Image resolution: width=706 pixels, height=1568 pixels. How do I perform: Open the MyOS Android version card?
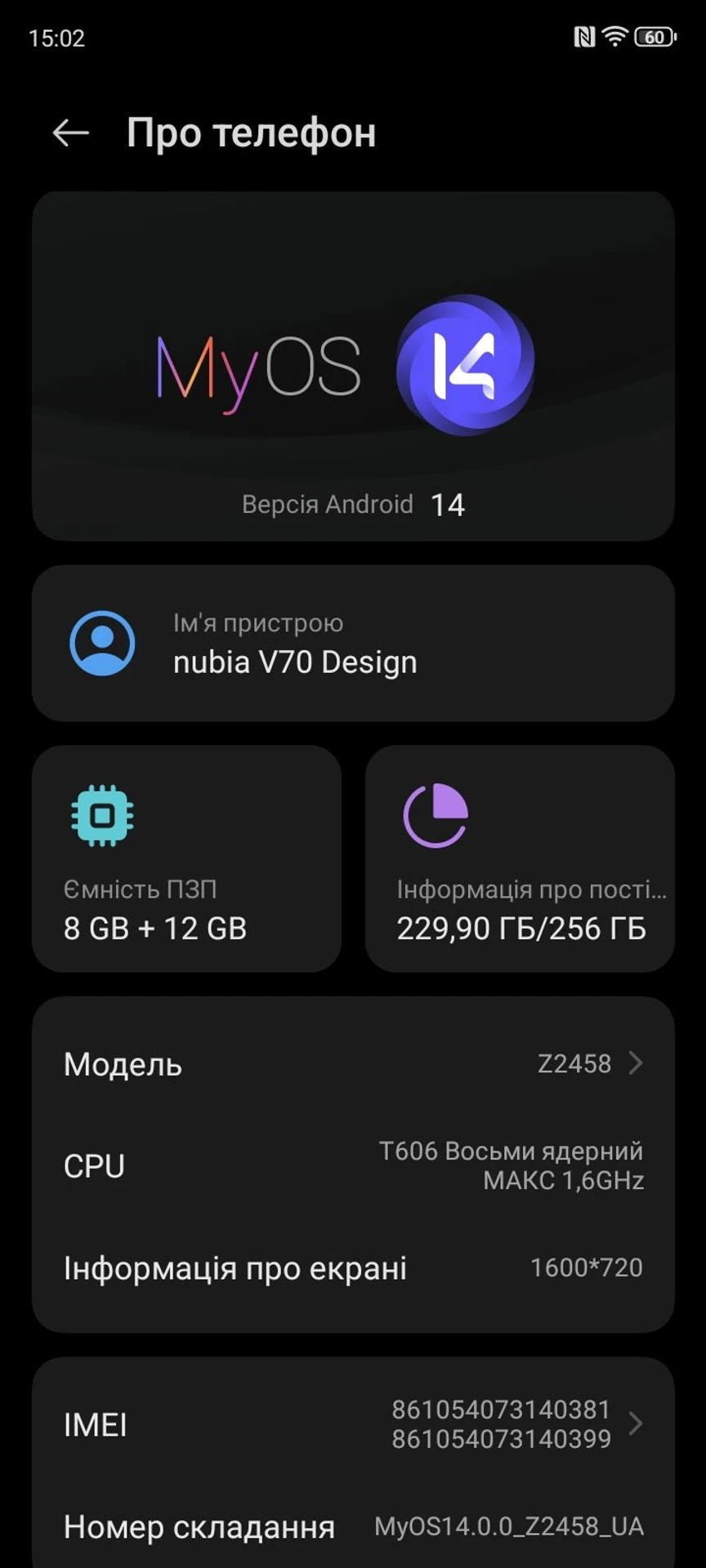coord(353,366)
